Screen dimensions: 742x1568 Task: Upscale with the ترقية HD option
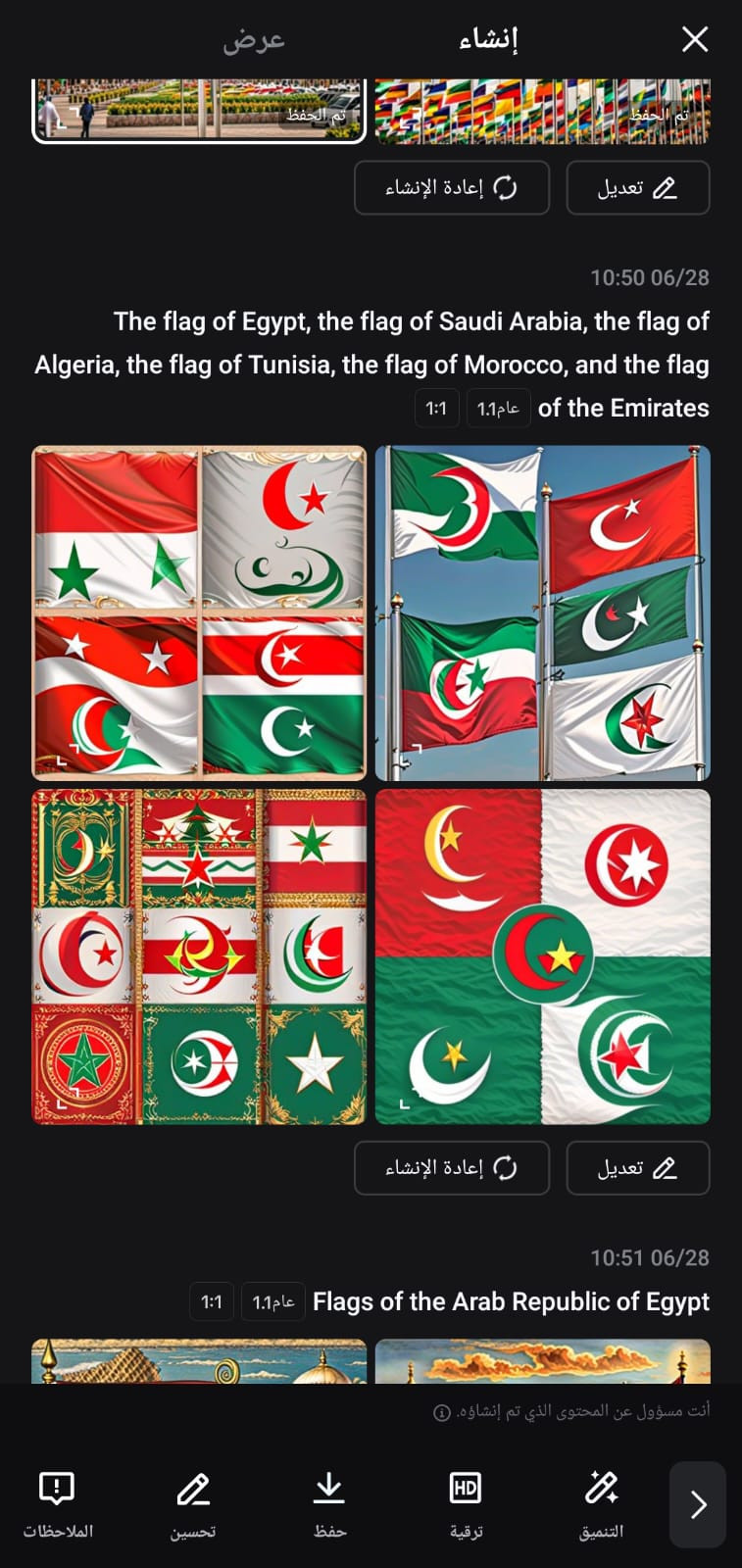coord(466,1503)
